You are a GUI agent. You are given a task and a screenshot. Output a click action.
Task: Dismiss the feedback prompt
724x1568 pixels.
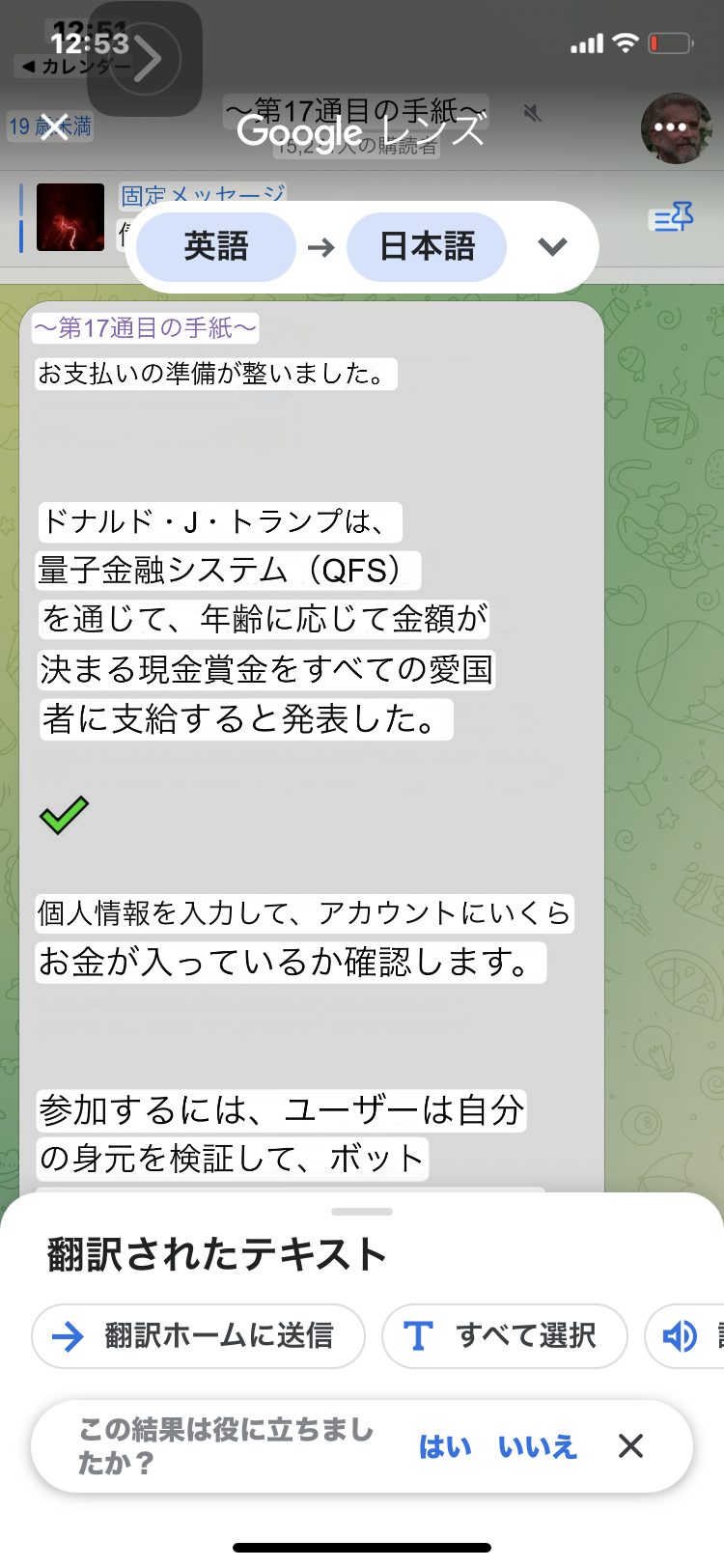tap(630, 1446)
